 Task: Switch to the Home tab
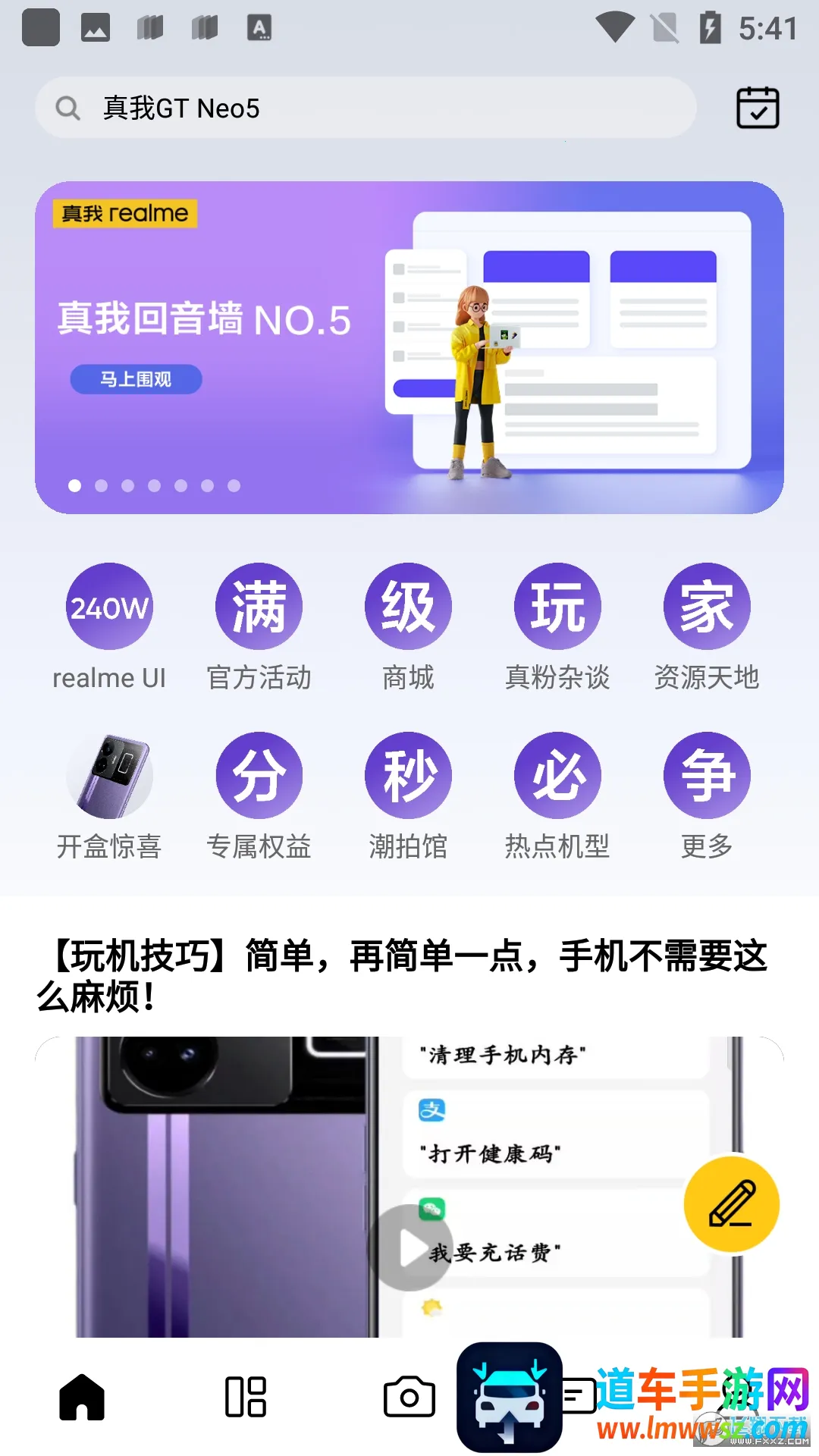82,1397
